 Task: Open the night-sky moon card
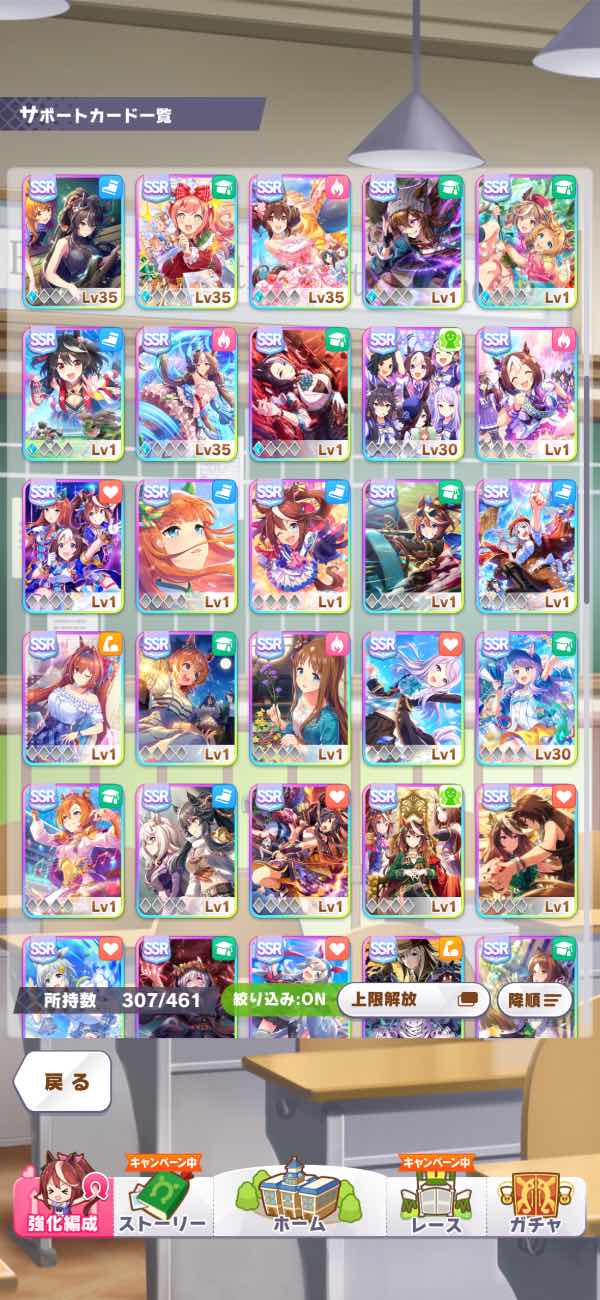[x=186, y=697]
